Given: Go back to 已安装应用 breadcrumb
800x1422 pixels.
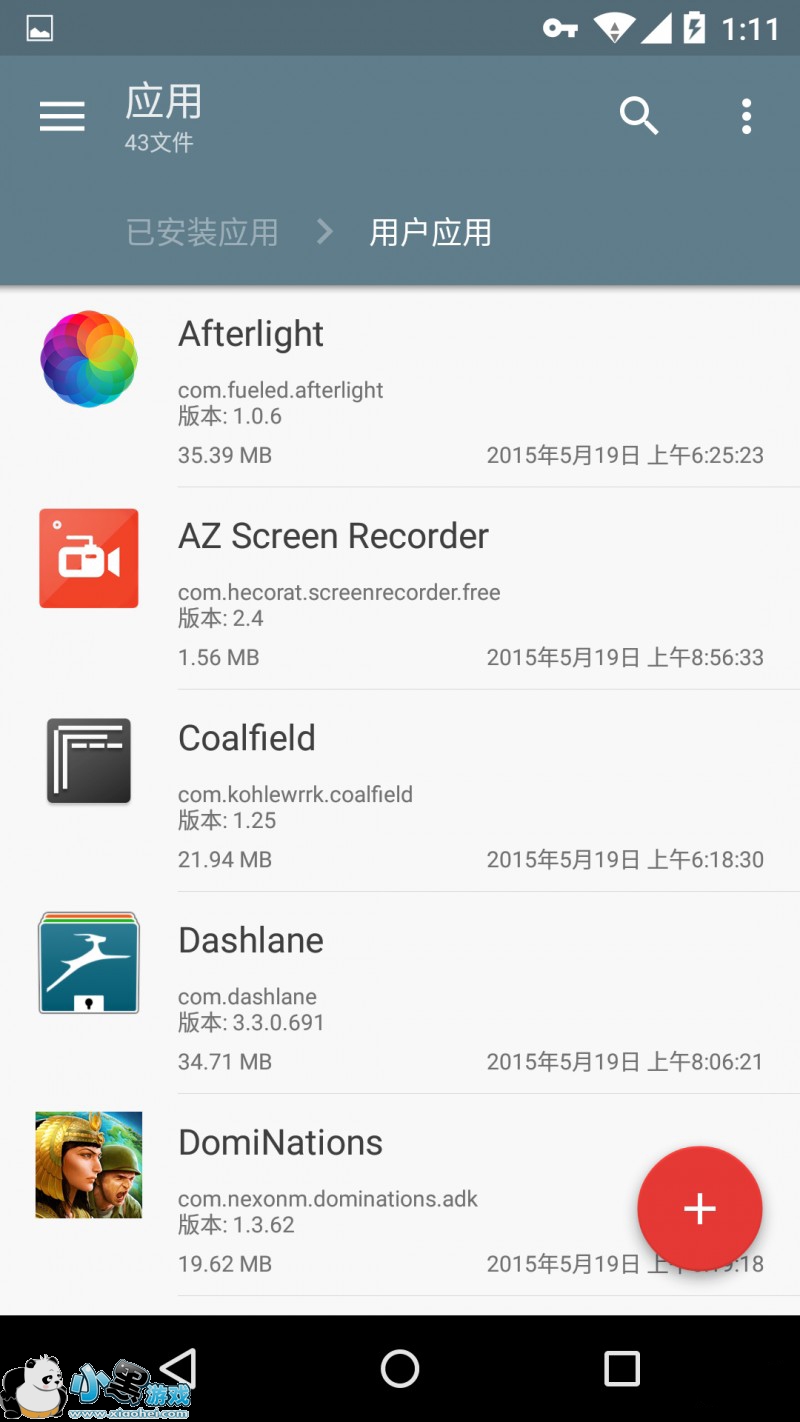Looking at the screenshot, I should (x=202, y=233).
